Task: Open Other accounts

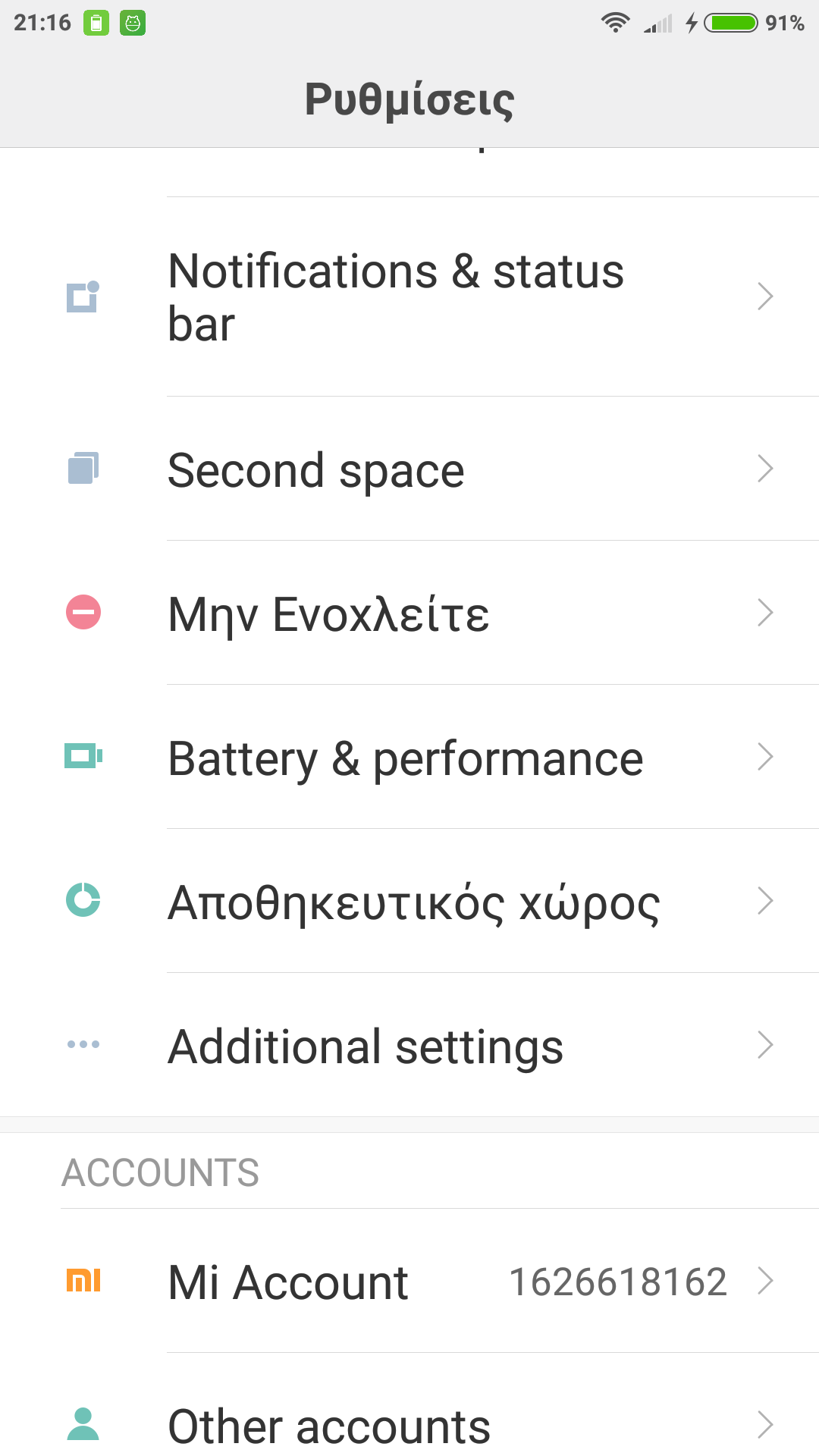Action: [x=409, y=1424]
